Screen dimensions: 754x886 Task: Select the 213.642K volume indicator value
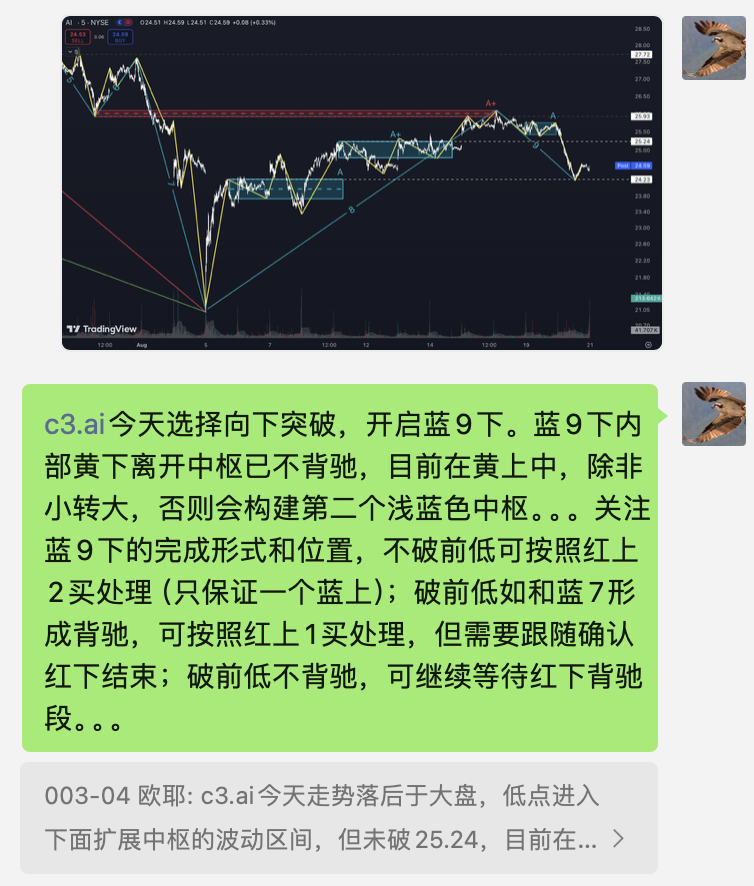[x=646, y=298]
